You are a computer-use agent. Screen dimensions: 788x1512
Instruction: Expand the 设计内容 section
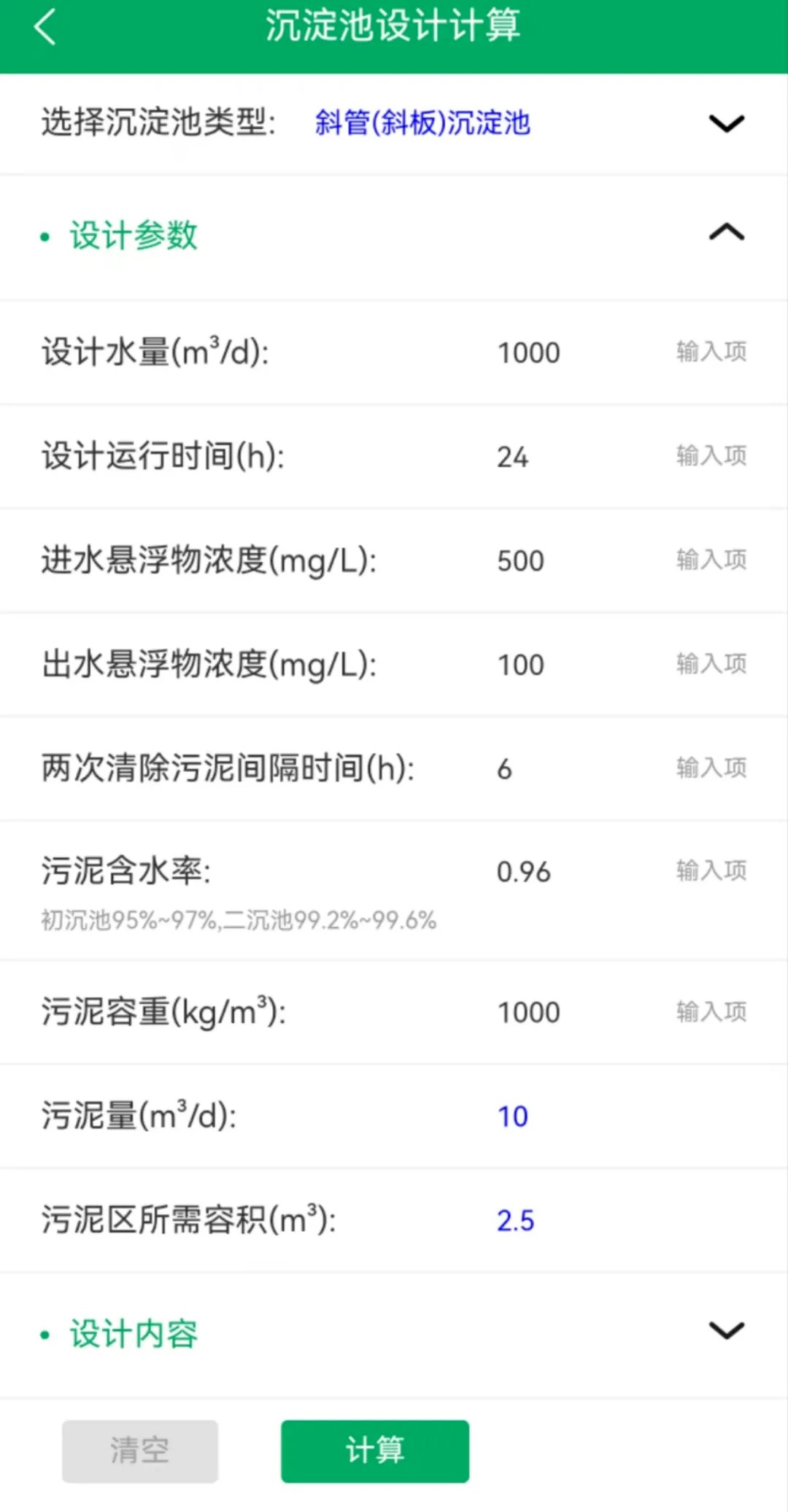tap(726, 1331)
